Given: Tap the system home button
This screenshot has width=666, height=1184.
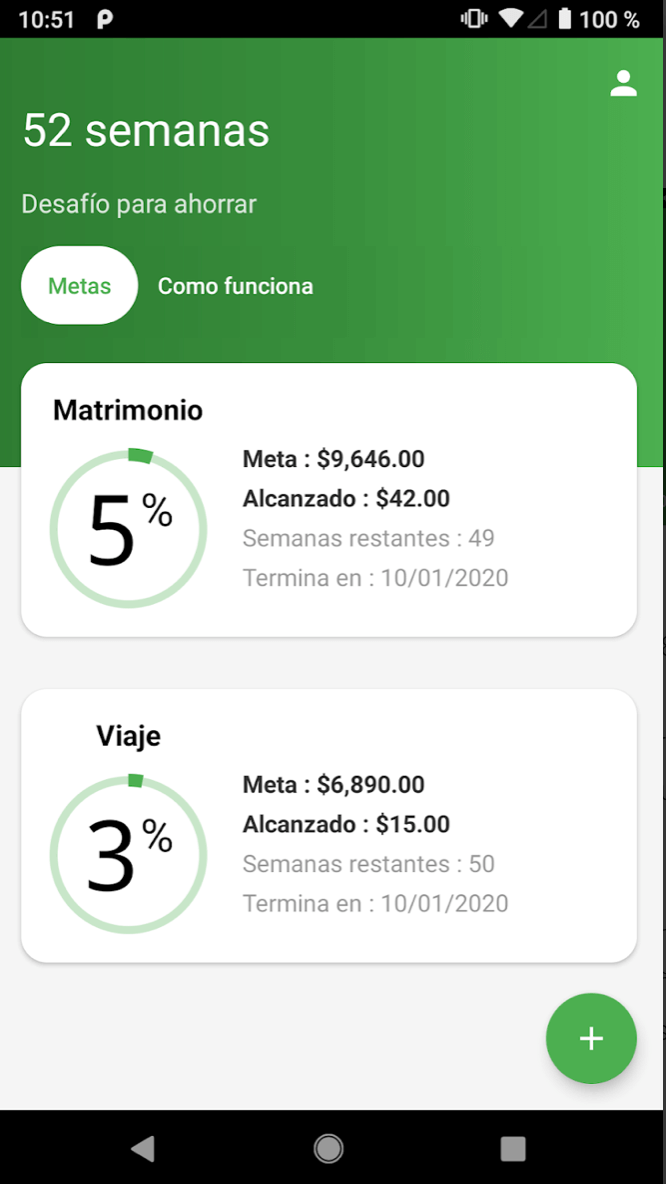Looking at the screenshot, I should (x=328, y=1148).
